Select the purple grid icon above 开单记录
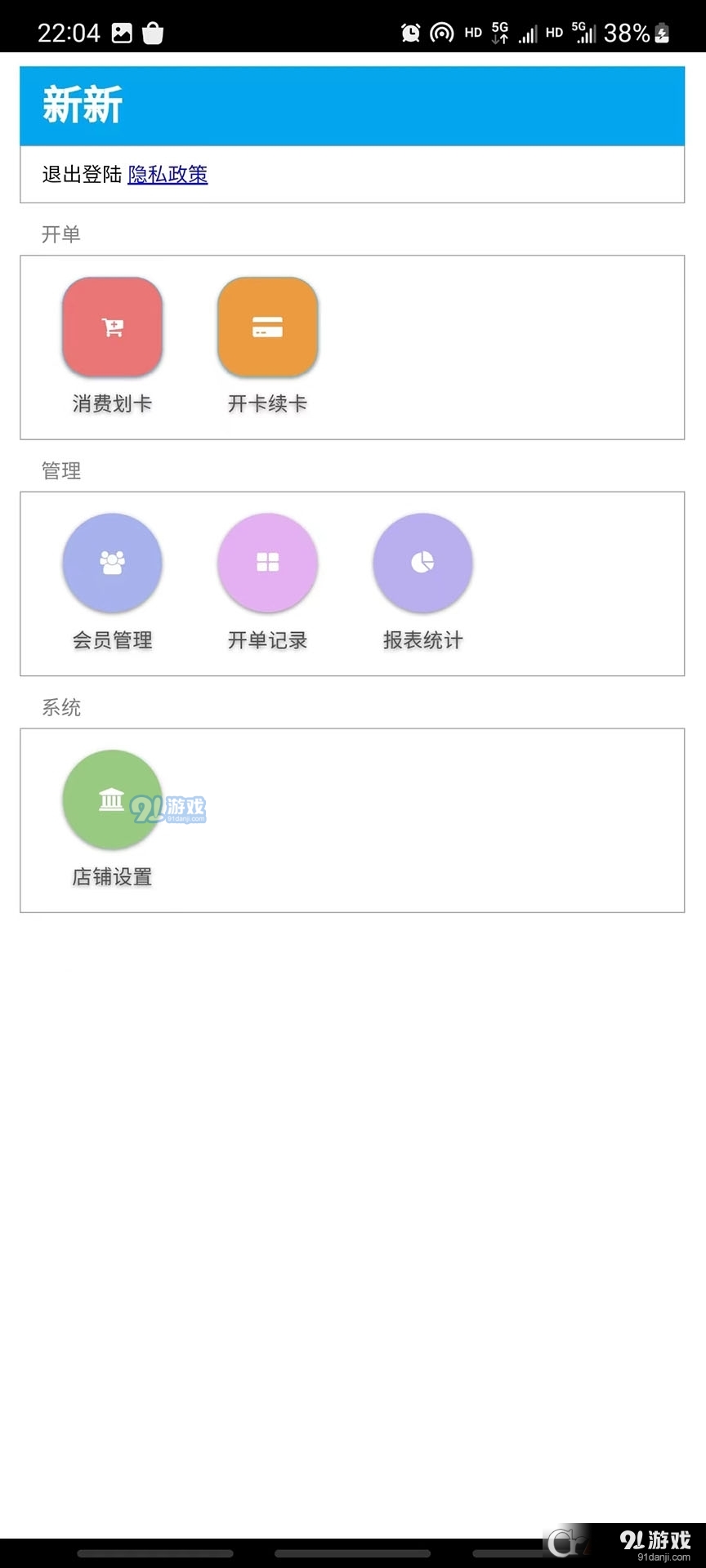706x1568 pixels. point(267,563)
